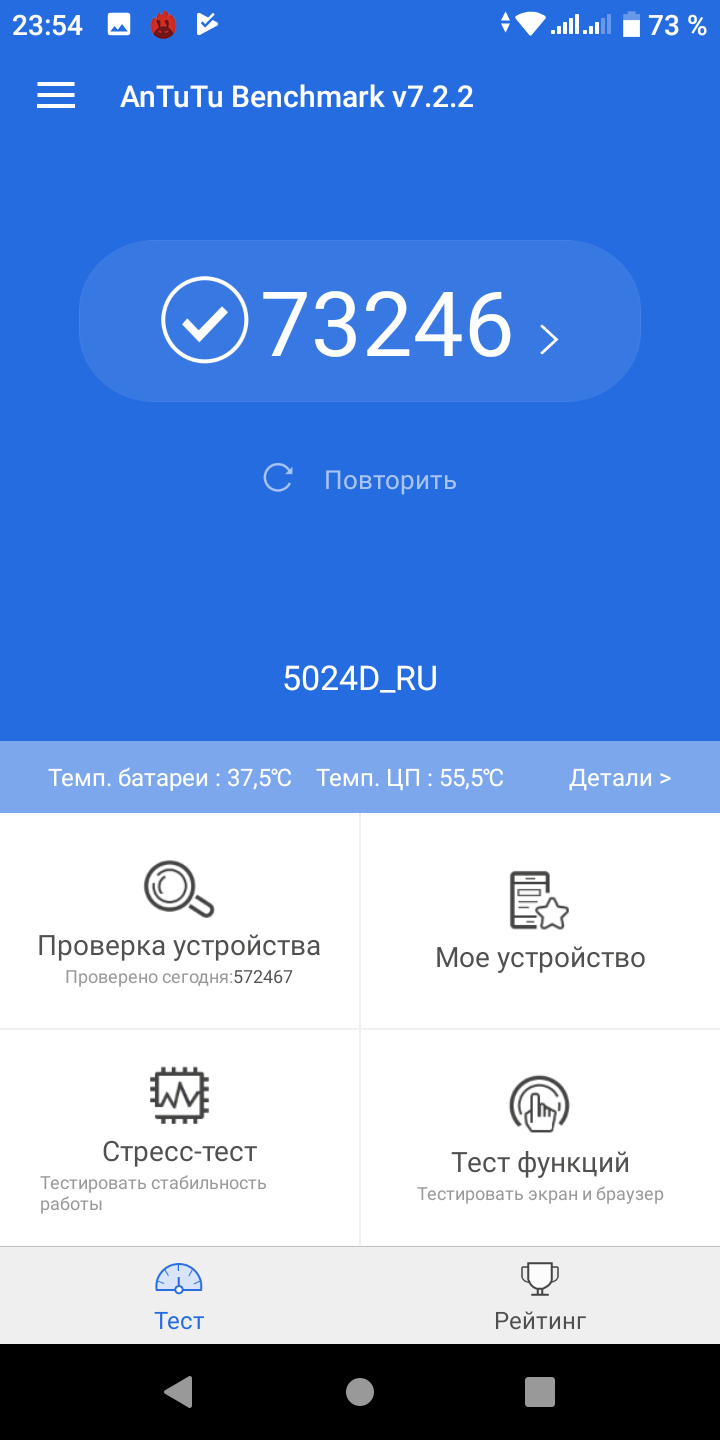
Task: Open Проверка устройства
Action: pyautogui.click(x=179, y=921)
